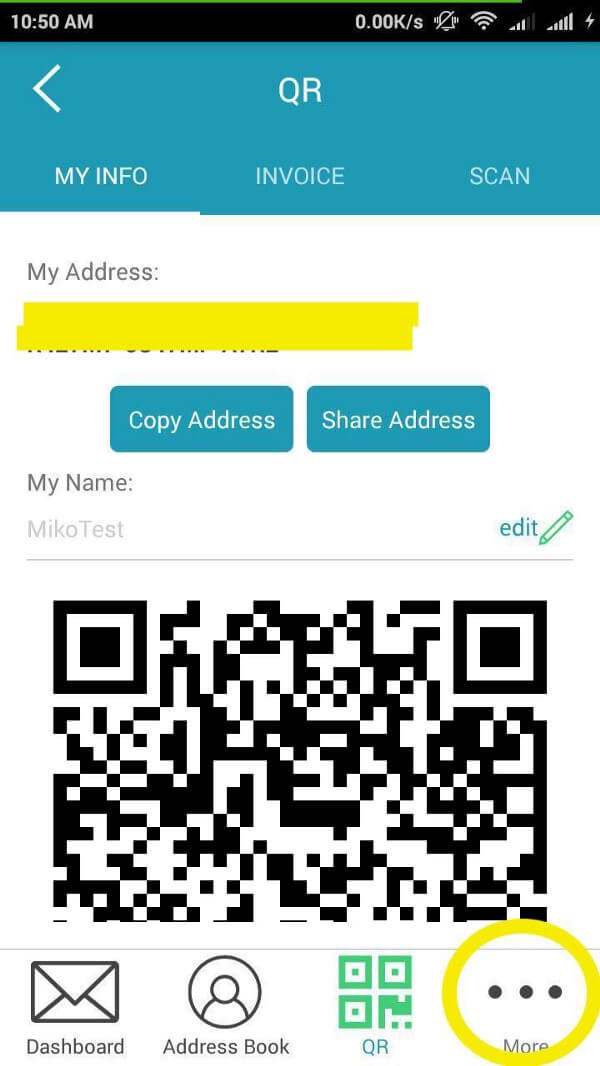Open the Dashboard tab

[75, 1007]
